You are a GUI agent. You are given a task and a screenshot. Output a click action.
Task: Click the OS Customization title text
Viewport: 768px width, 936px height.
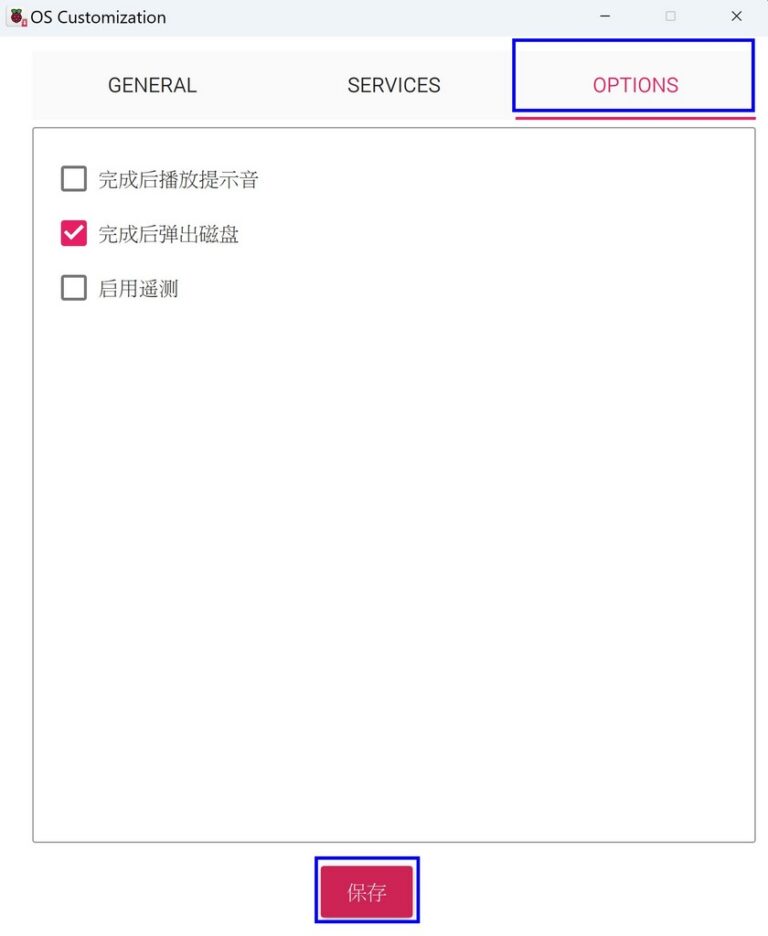pyautogui.click(x=96, y=16)
